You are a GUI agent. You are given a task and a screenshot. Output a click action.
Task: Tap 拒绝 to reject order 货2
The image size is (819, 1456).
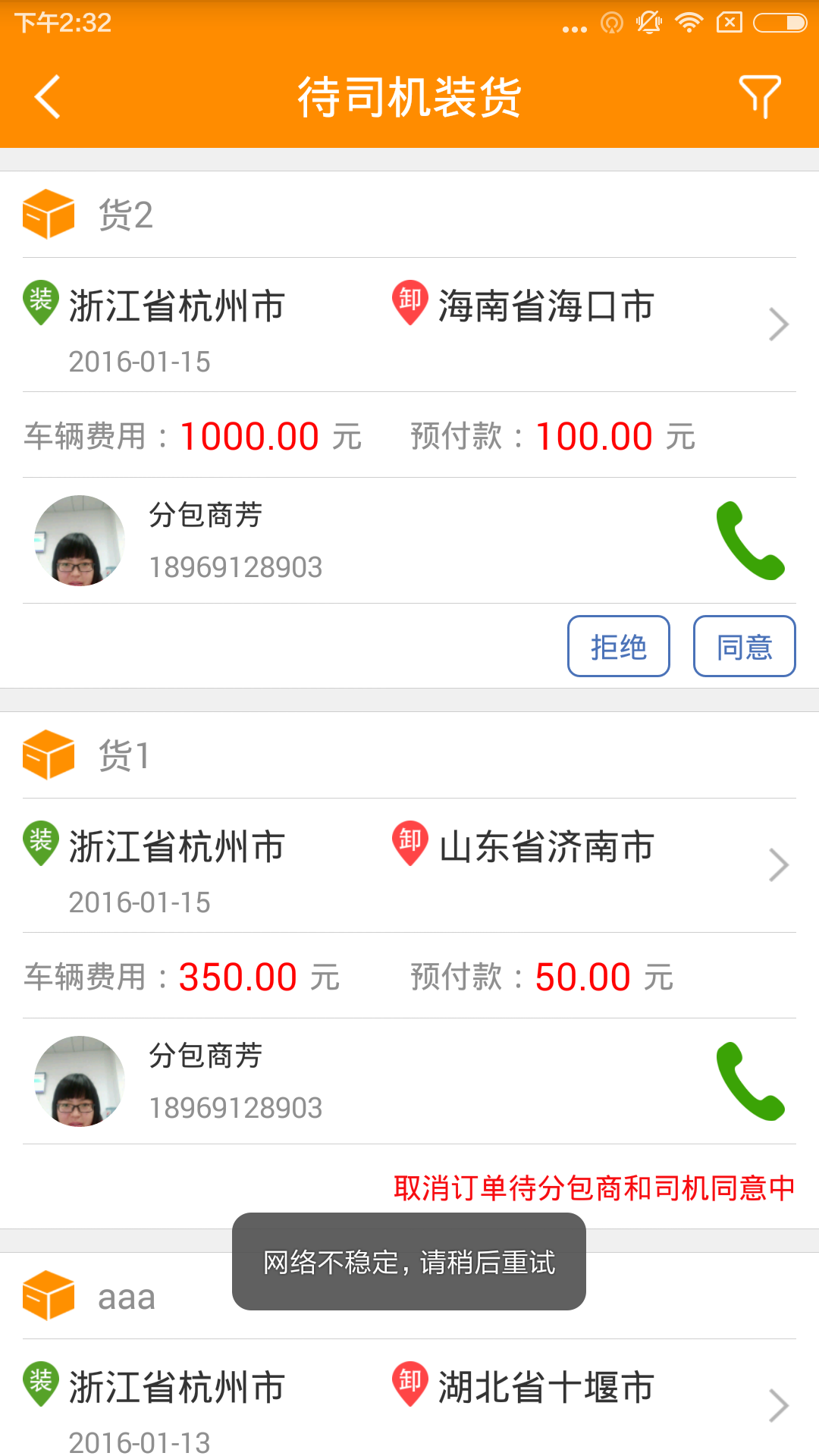[618, 646]
